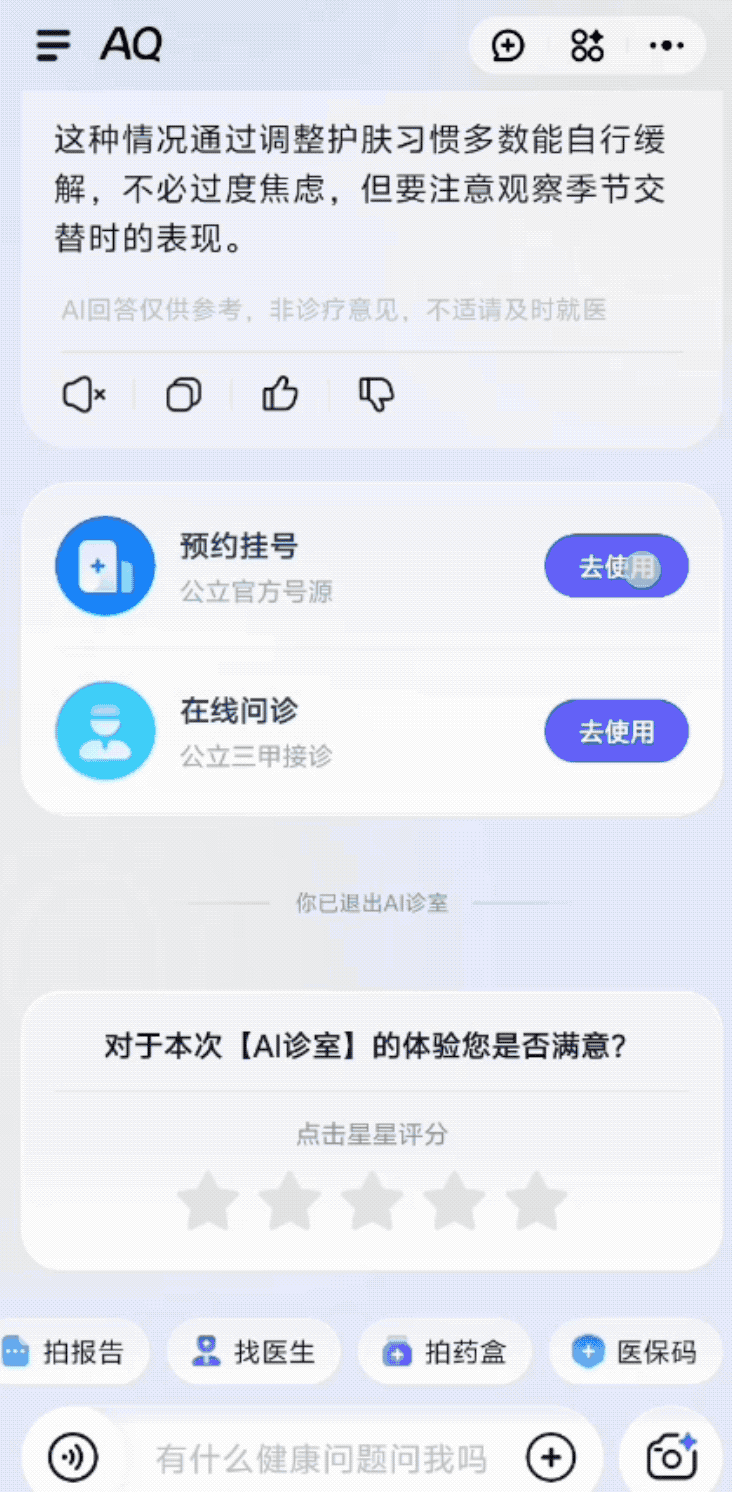732x1492 pixels.
Task: Tap the read-aloud speaker icon
Action: pyautogui.click(x=84, y=395)
